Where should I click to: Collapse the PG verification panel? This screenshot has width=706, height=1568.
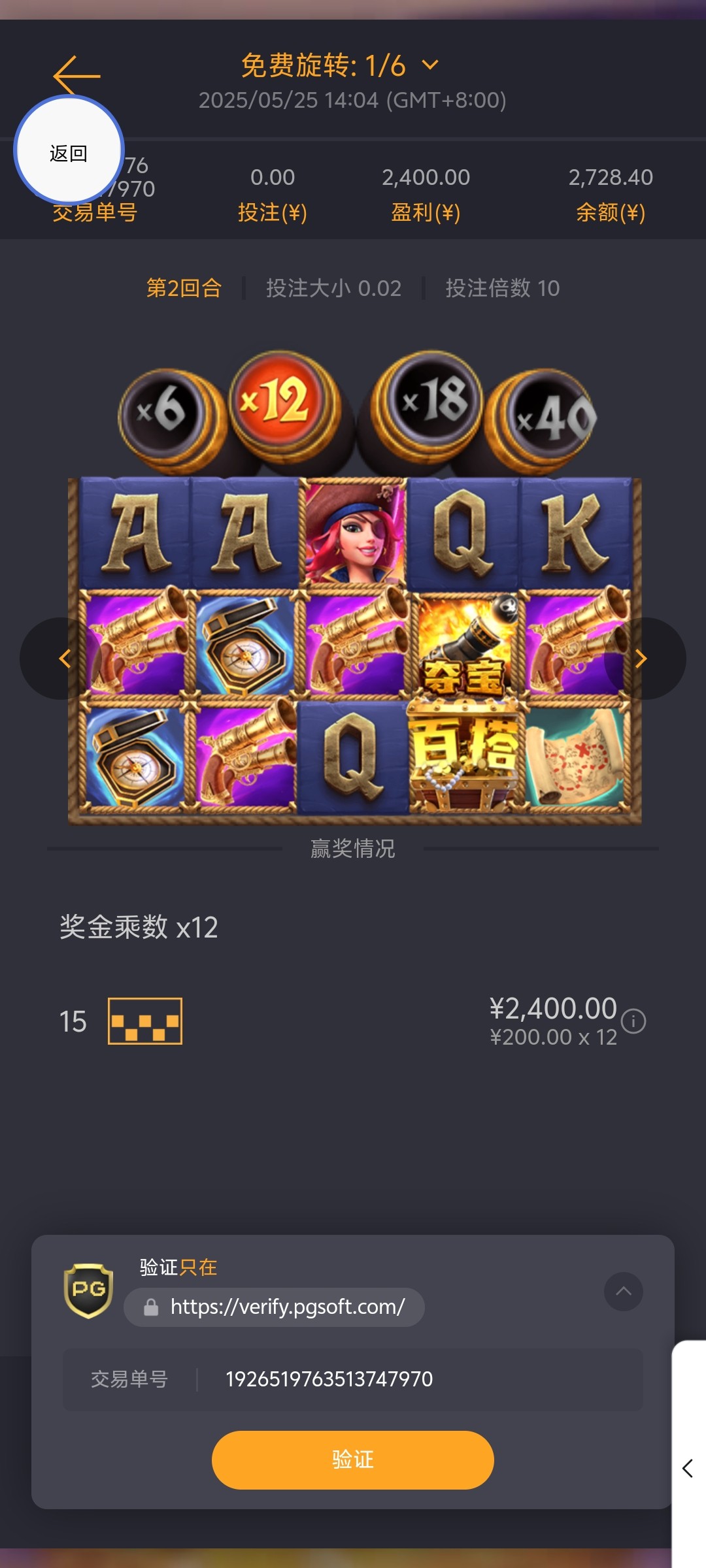click(x=623, y=1291)
